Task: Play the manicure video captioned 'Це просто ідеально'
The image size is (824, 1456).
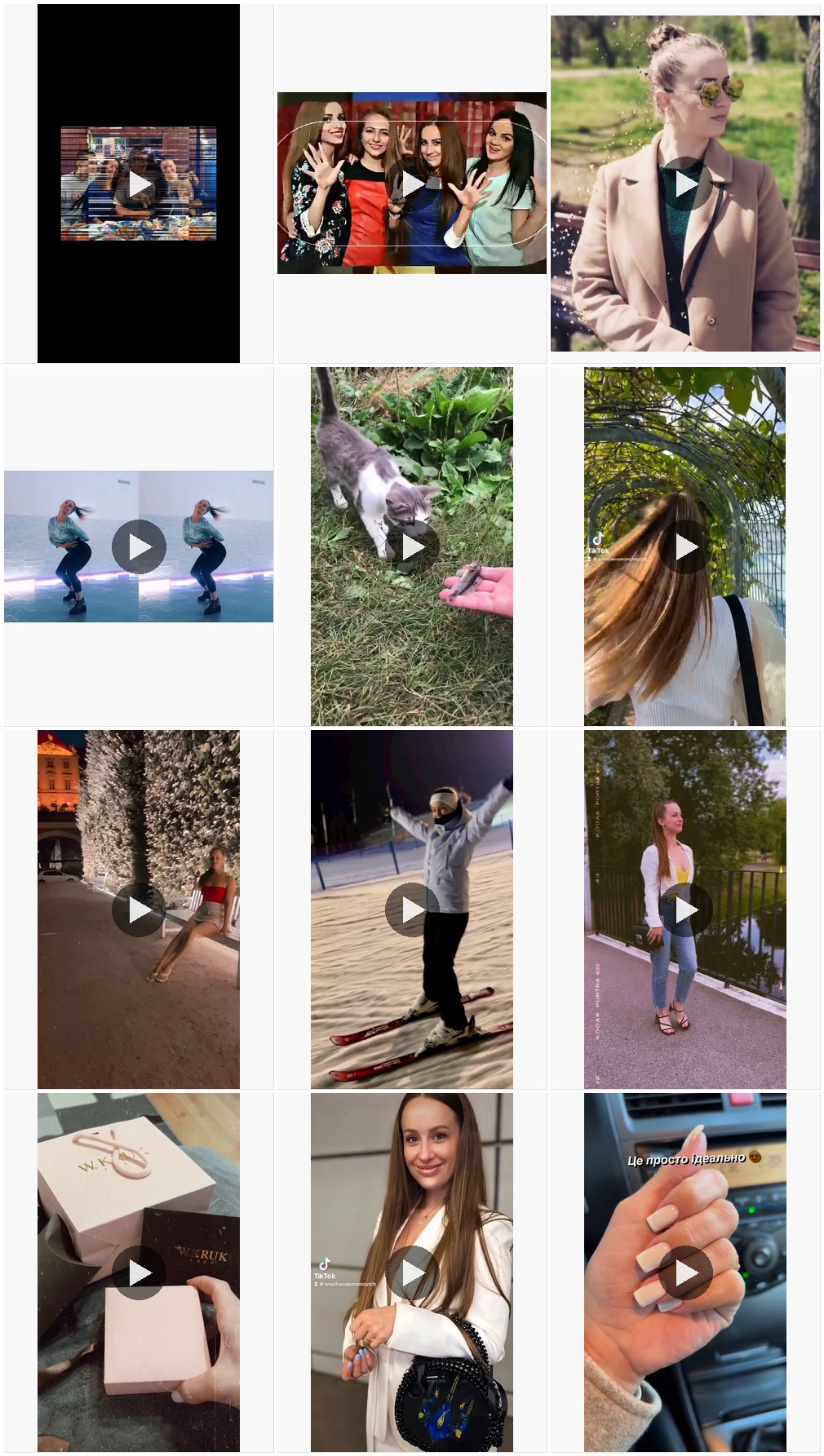Action: coord(685,1272)
